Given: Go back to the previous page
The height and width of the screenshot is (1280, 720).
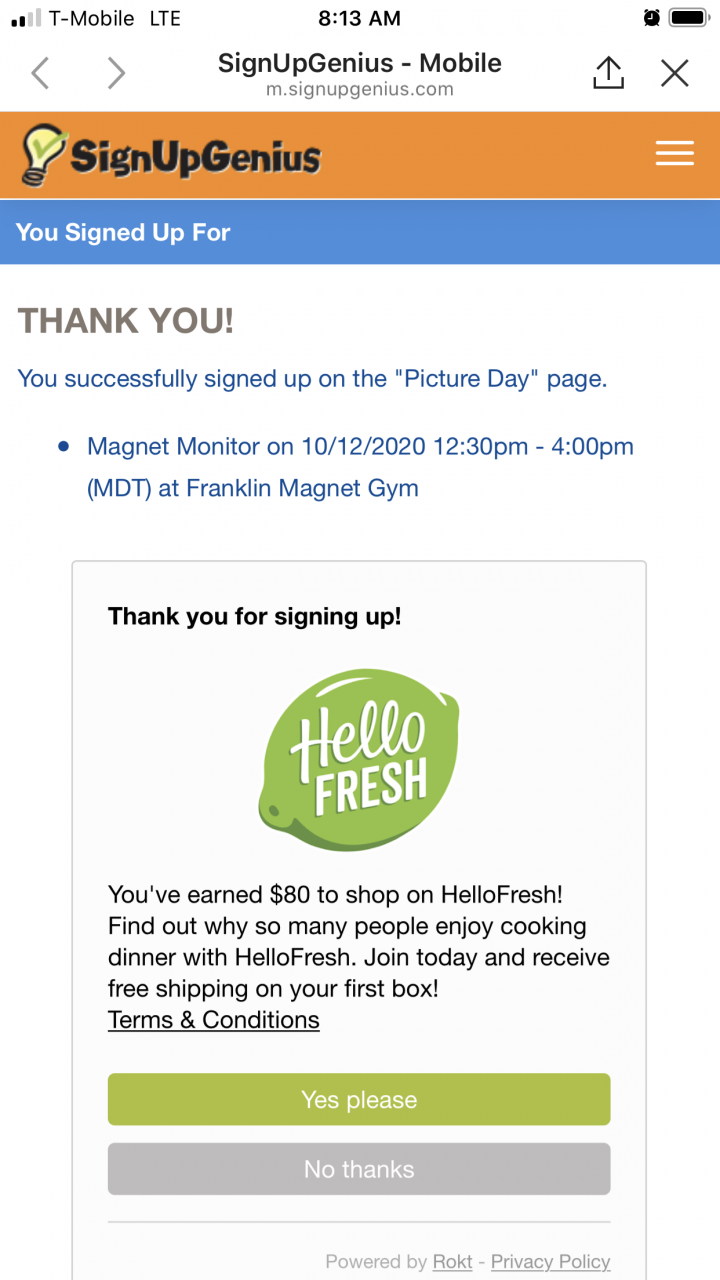Looking at the screenshot, I should [40, 73].
